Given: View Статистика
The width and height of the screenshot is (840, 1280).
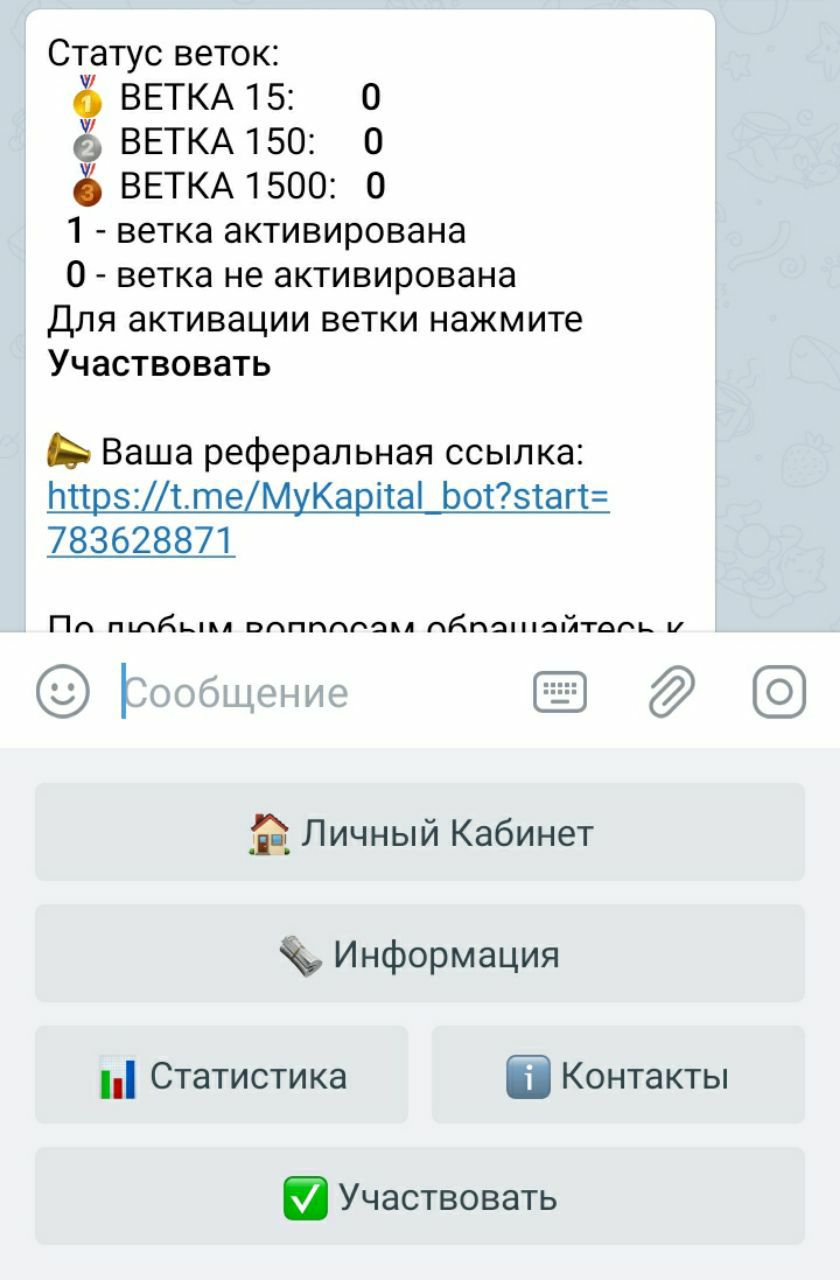Looking at the screenshot, I should pyautogui.click(x=222, y=1075).
